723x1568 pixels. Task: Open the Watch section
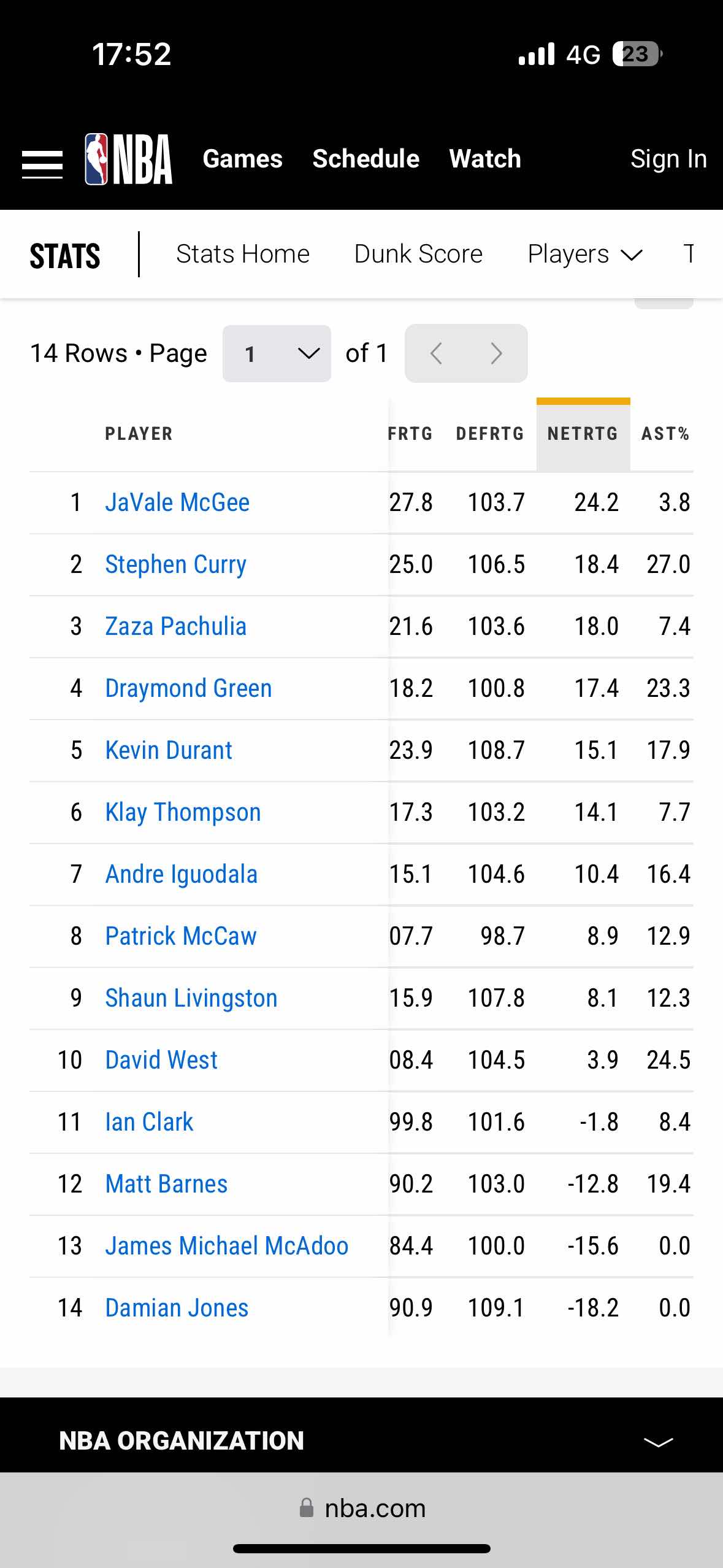485,159
